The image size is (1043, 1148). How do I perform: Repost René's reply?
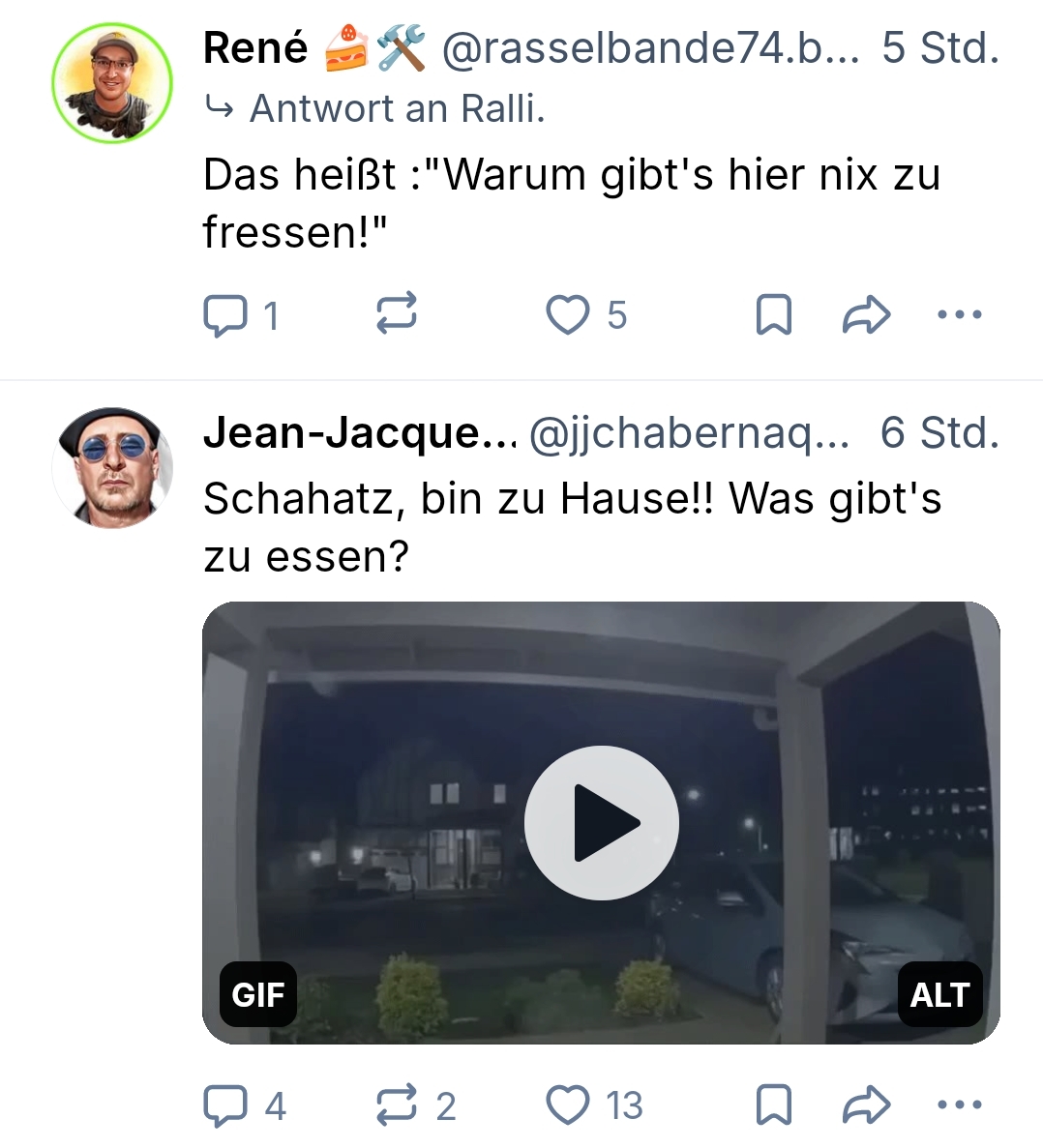pos(396,314)
